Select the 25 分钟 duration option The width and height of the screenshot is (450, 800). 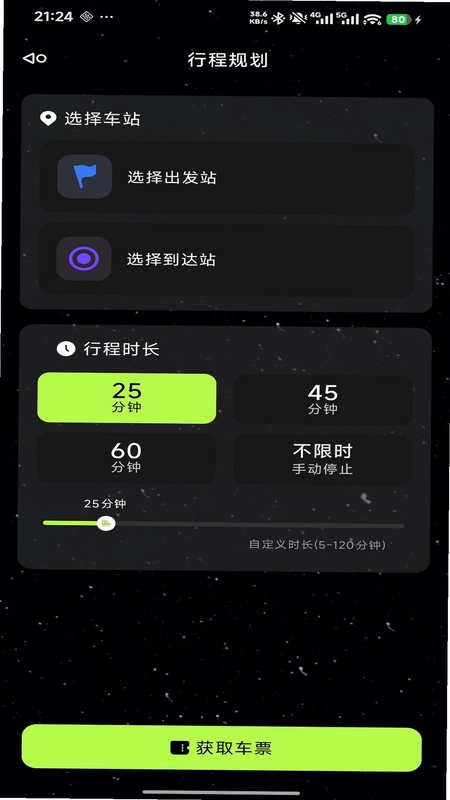point(127,398)
